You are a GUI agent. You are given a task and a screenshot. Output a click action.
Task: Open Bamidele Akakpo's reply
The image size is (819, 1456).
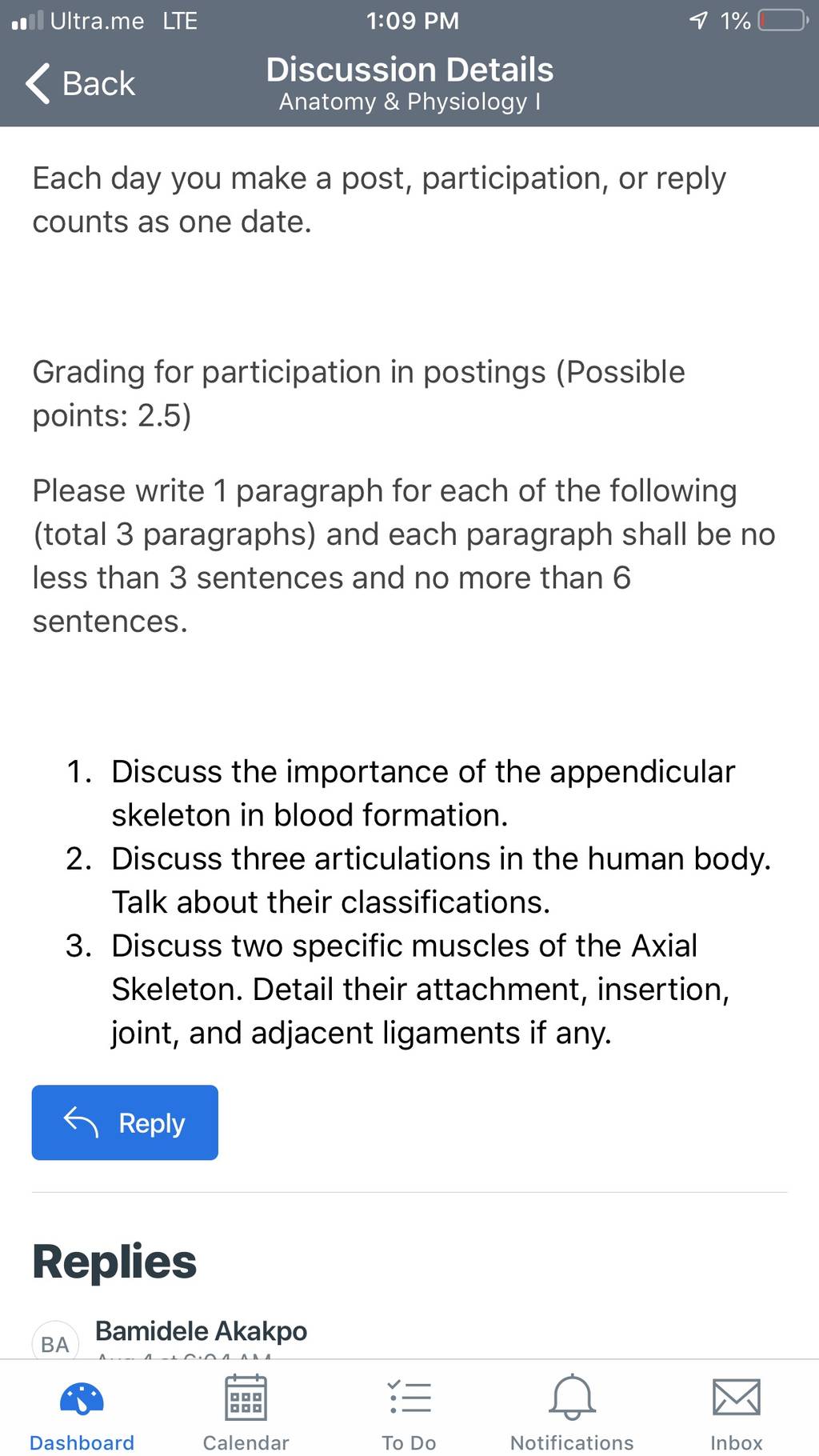201,1331
